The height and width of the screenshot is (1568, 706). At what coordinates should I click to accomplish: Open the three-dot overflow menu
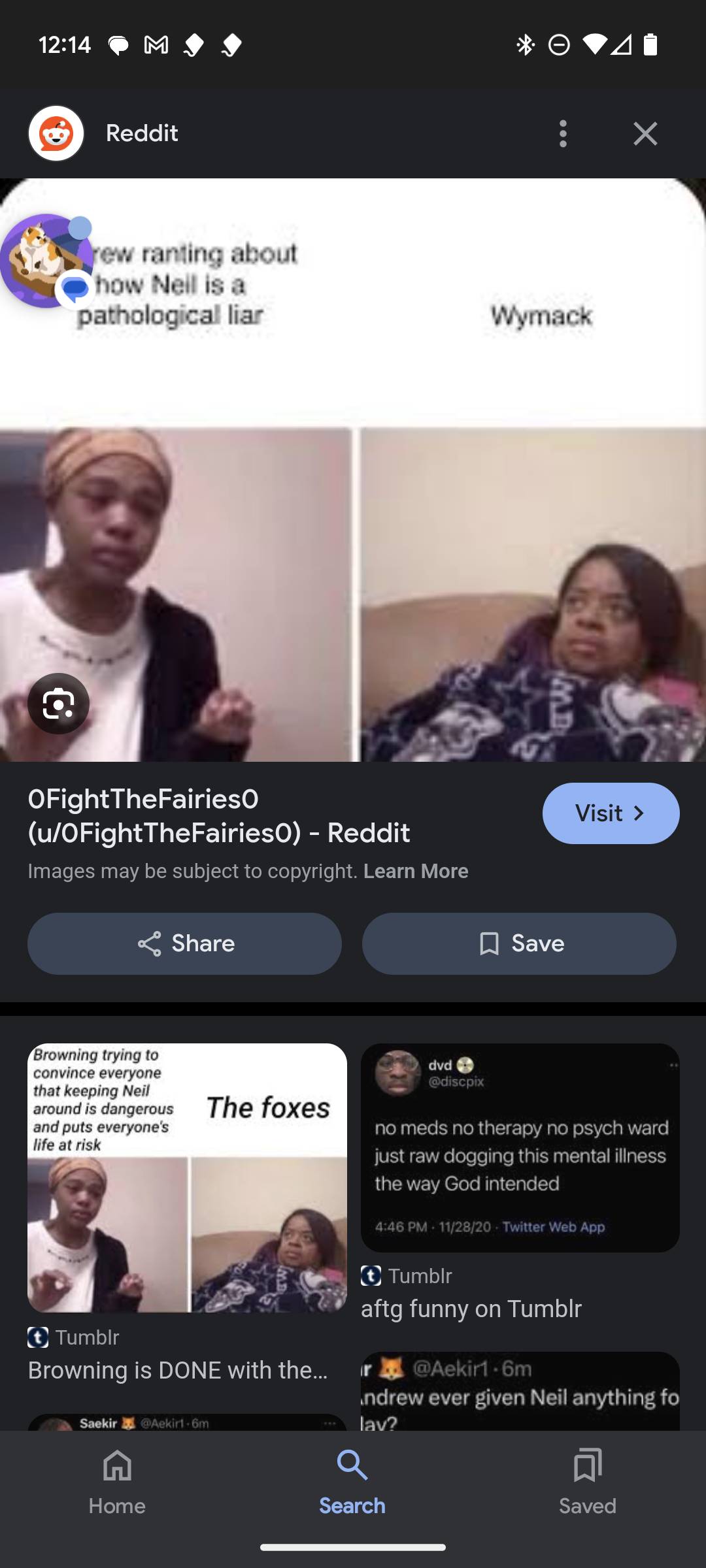click(563, 134)
